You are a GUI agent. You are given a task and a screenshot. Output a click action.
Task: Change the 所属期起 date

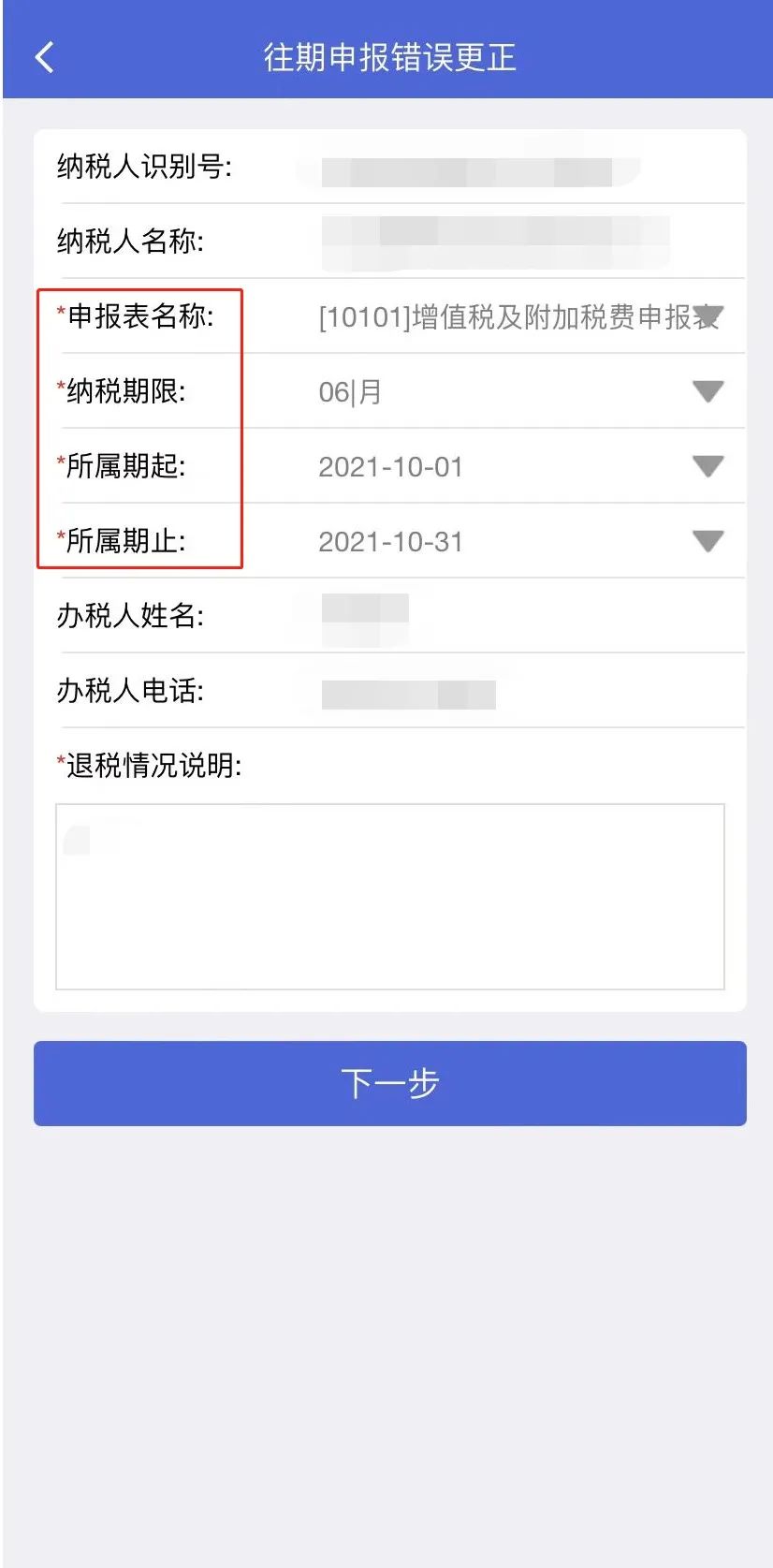[521, 466]
